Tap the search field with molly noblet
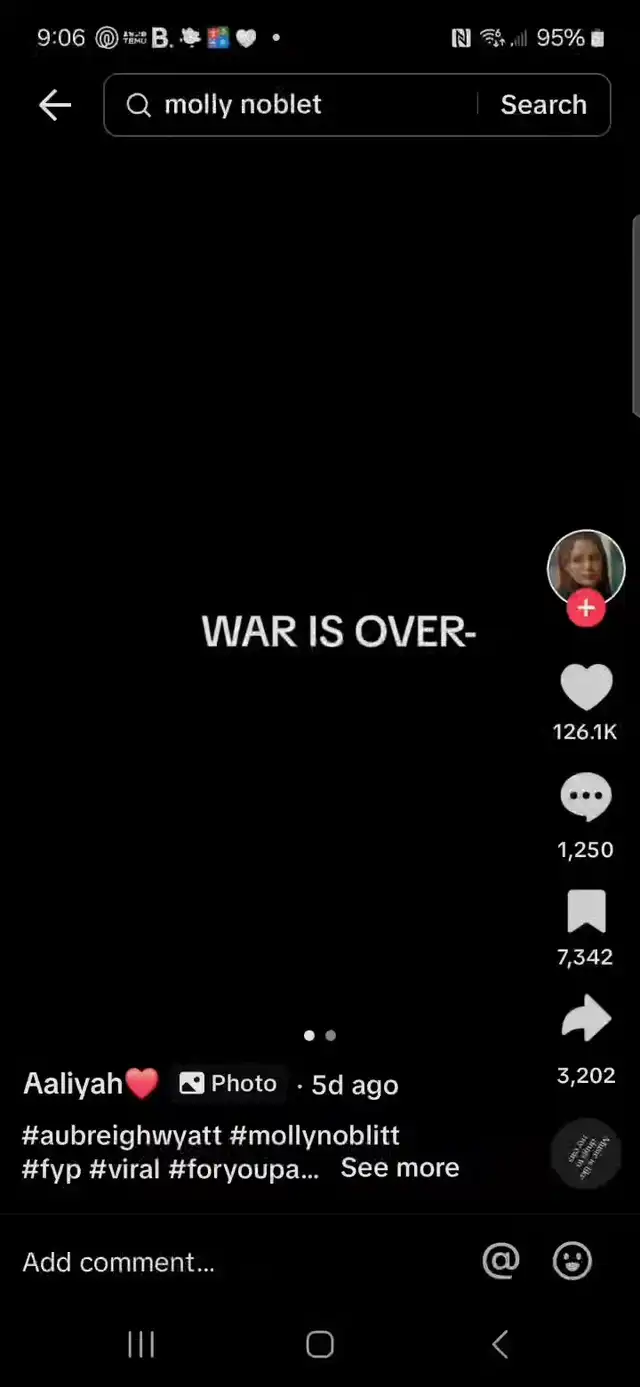Image resolution: width=640 pixels, height=1387 pixels. coord(290,104)
